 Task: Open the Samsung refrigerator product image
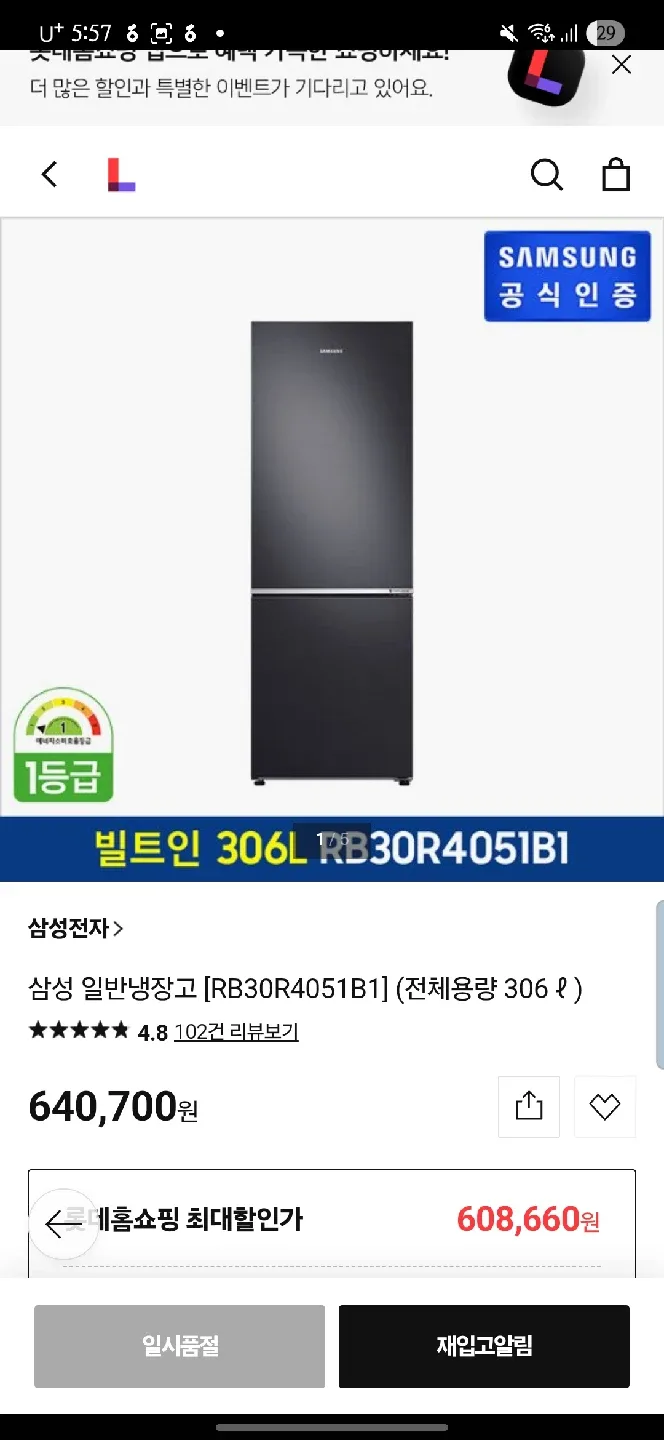(332, 550)
